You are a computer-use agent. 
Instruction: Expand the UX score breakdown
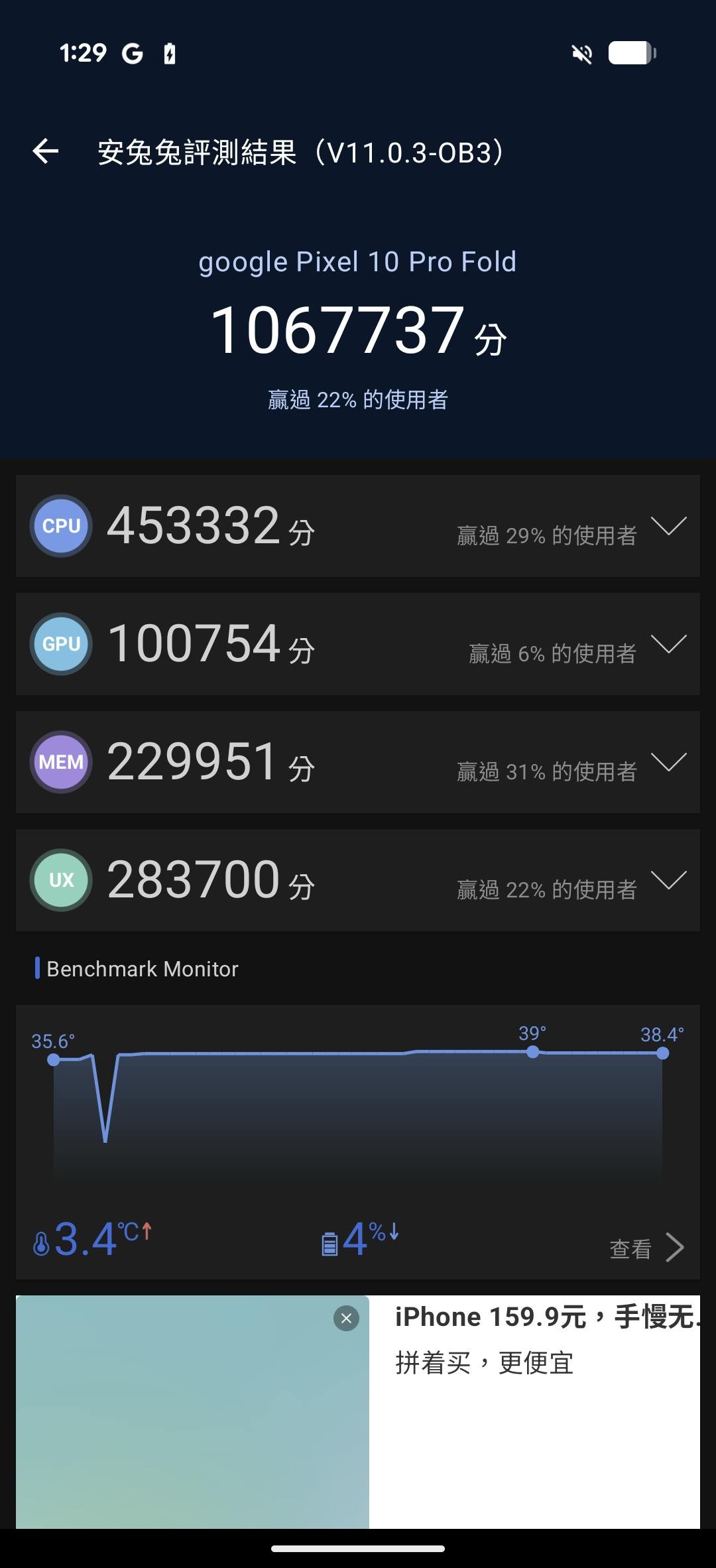668,880
